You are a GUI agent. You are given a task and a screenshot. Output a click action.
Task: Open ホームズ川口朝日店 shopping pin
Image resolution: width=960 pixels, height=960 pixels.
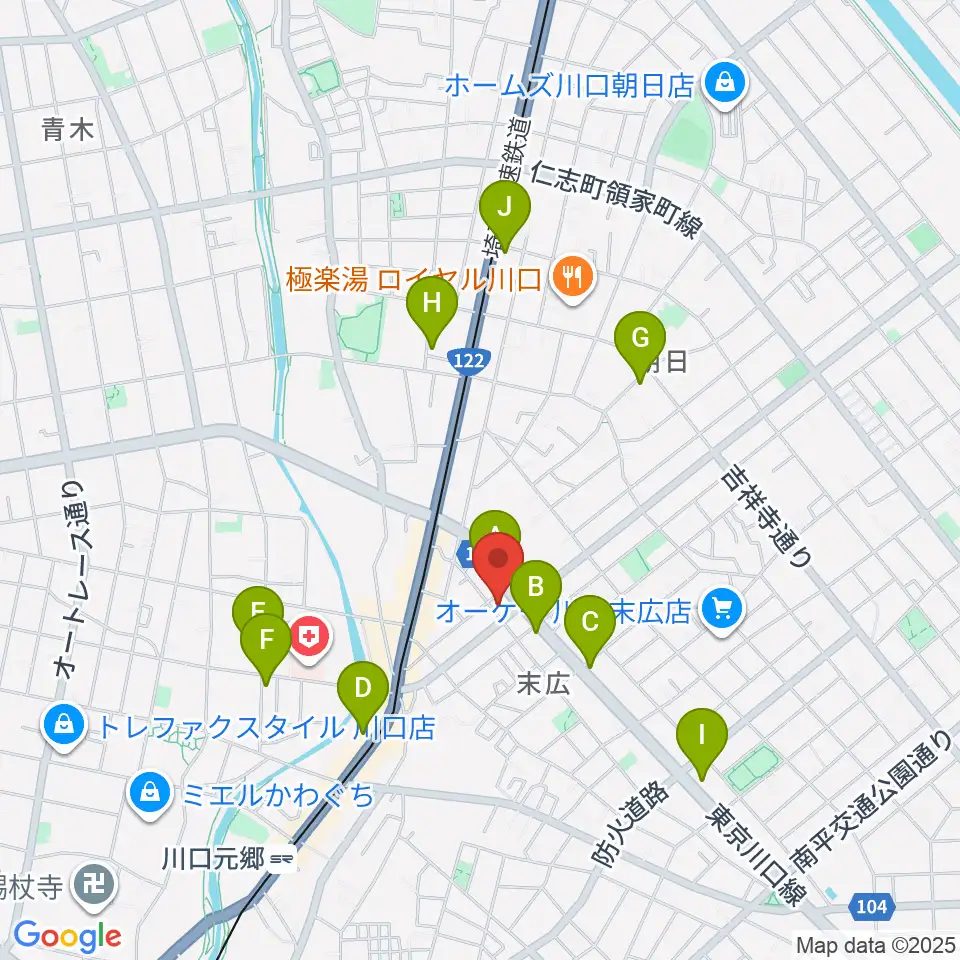pyautogui.click(x=725, y=83)
